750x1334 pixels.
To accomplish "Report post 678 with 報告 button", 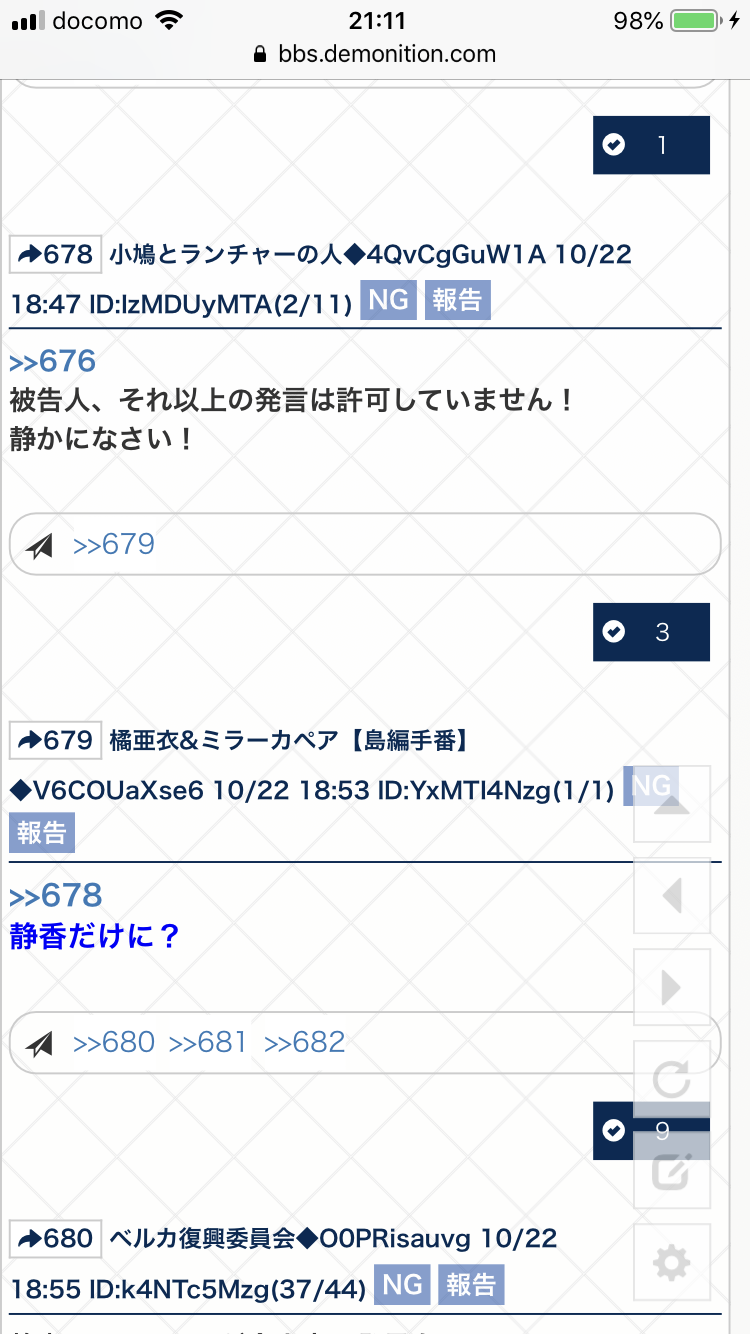I will tap(458, 300).
